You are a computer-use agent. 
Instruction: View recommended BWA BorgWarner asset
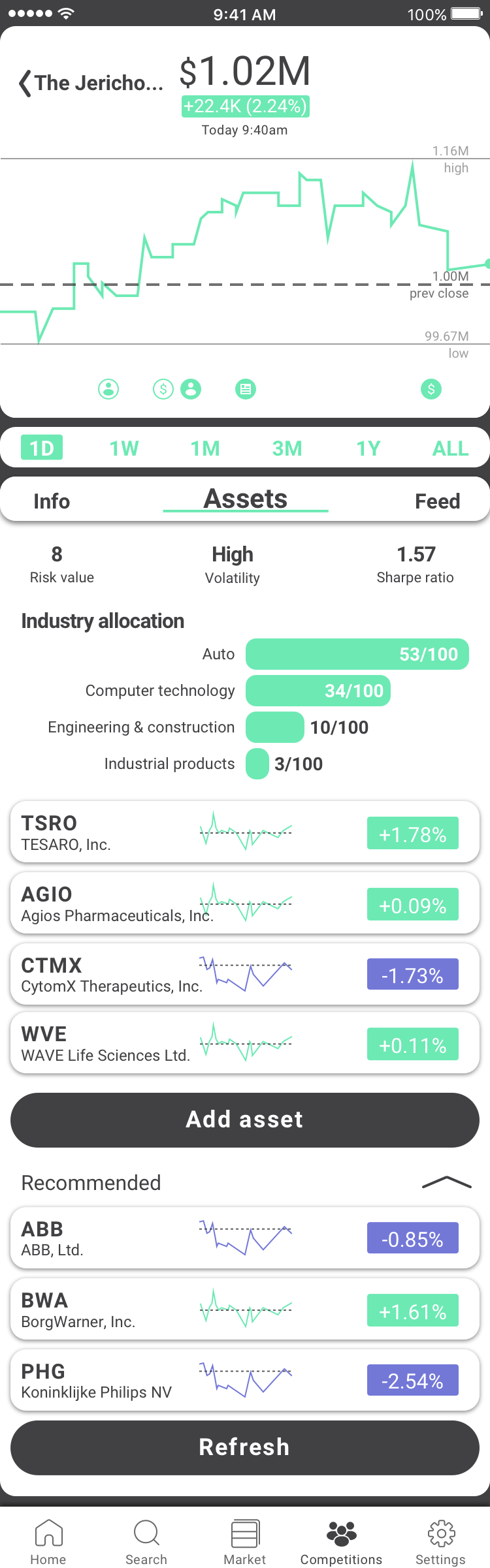coord(245,1309)
